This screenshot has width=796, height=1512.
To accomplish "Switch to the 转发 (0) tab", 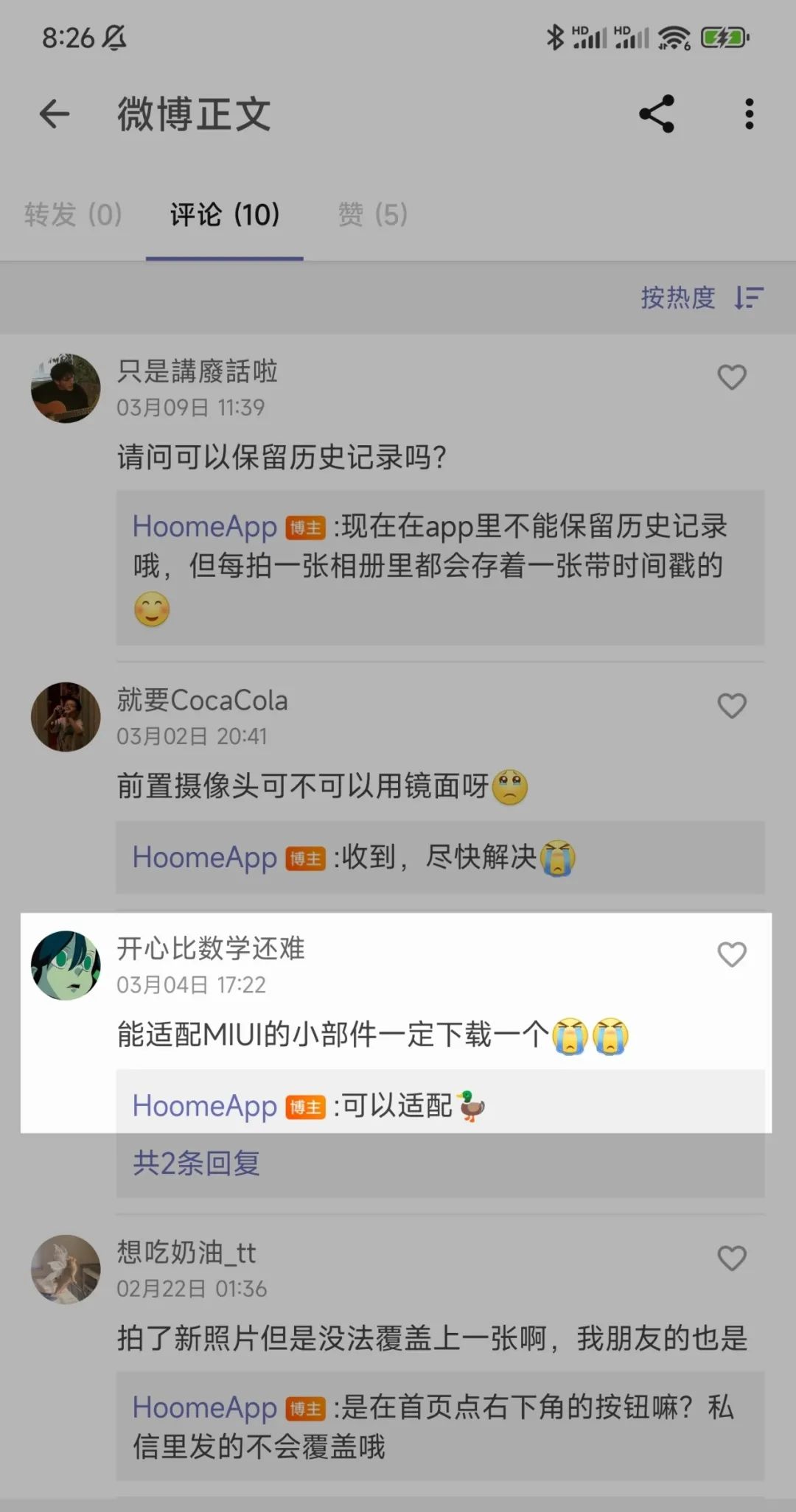I will tap(73, 214).
